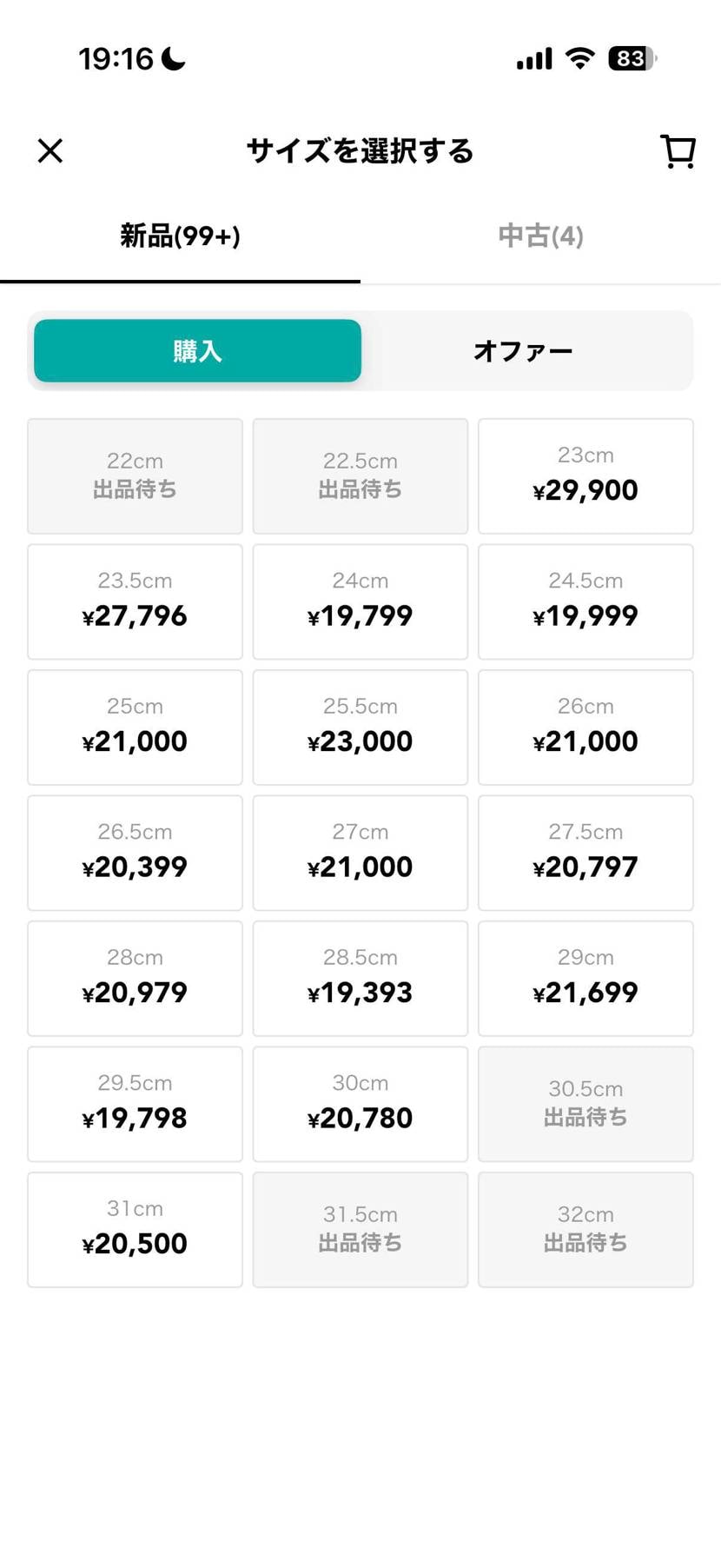Switch to the 中古(4) tab

point(540,236)
